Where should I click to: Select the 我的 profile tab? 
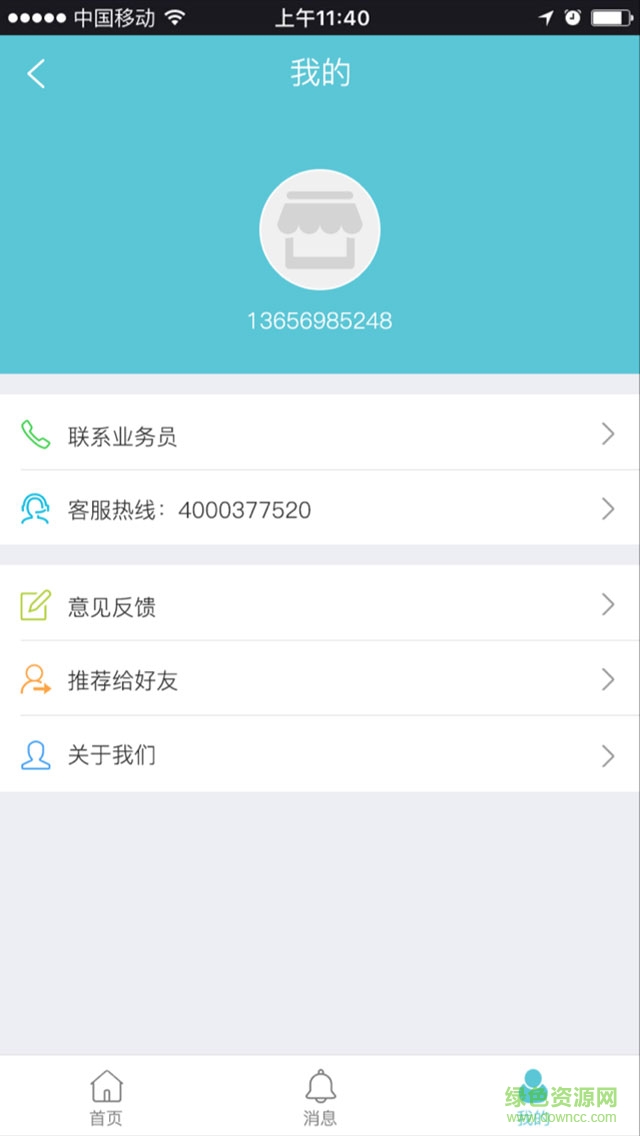(533, 1096)
